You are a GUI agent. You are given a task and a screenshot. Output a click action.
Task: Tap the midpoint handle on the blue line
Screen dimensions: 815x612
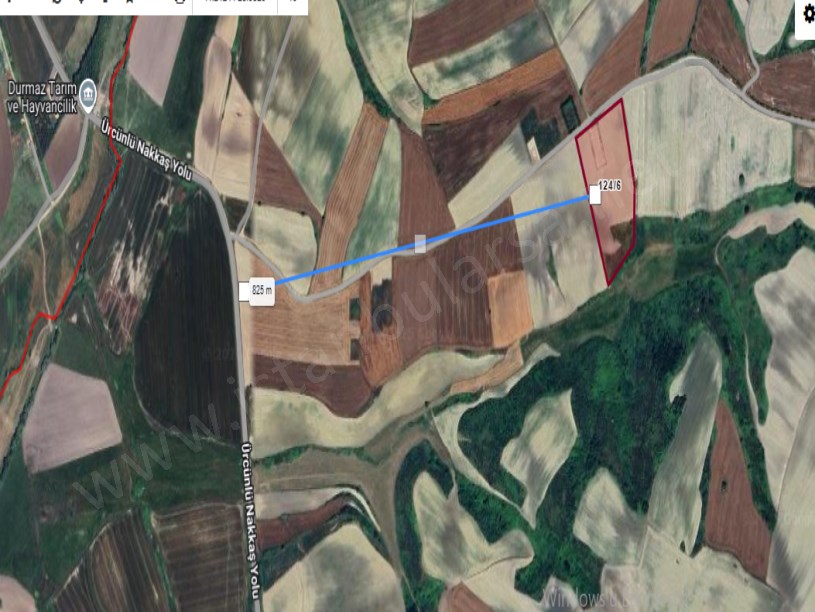[420, 243]
